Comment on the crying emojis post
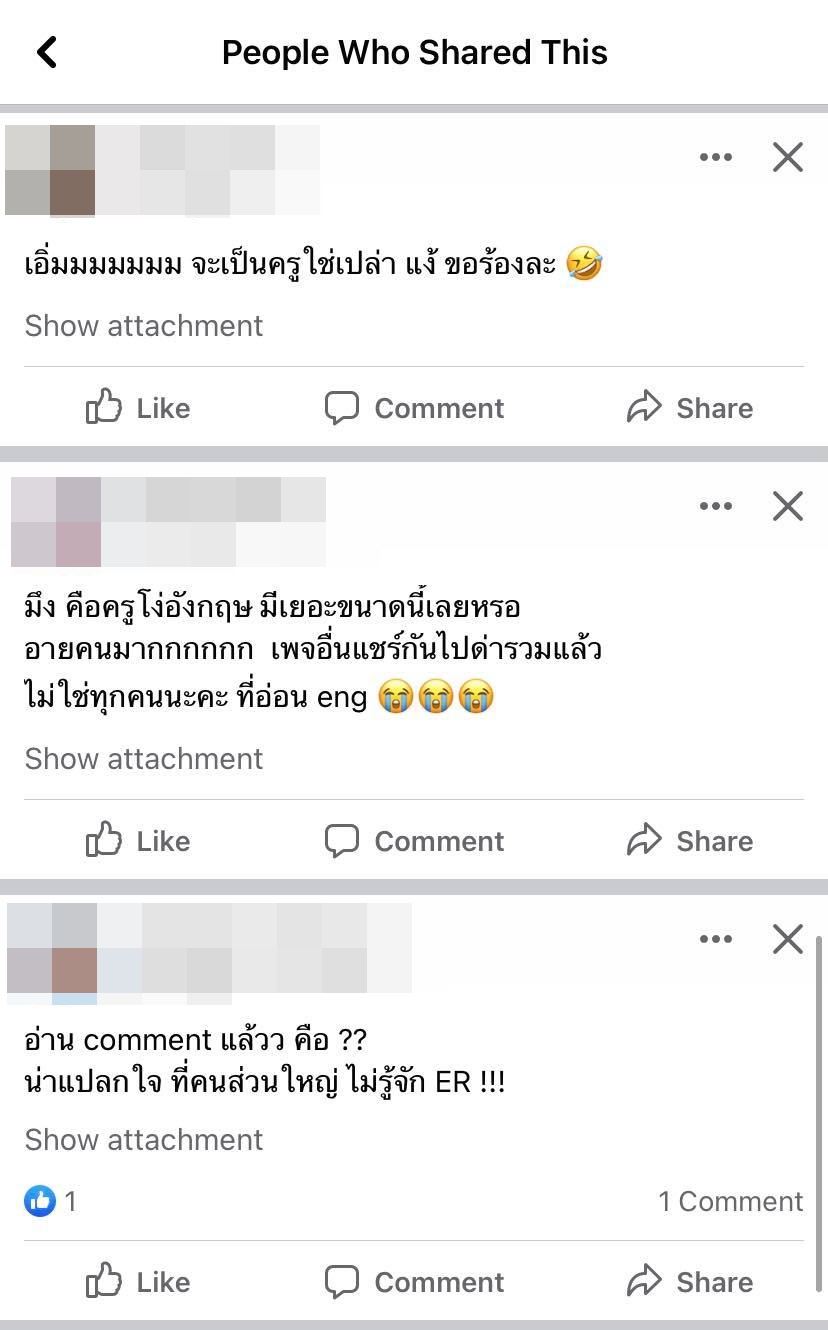This screenshot has width=828, height=1330. [x=414, y=841]
